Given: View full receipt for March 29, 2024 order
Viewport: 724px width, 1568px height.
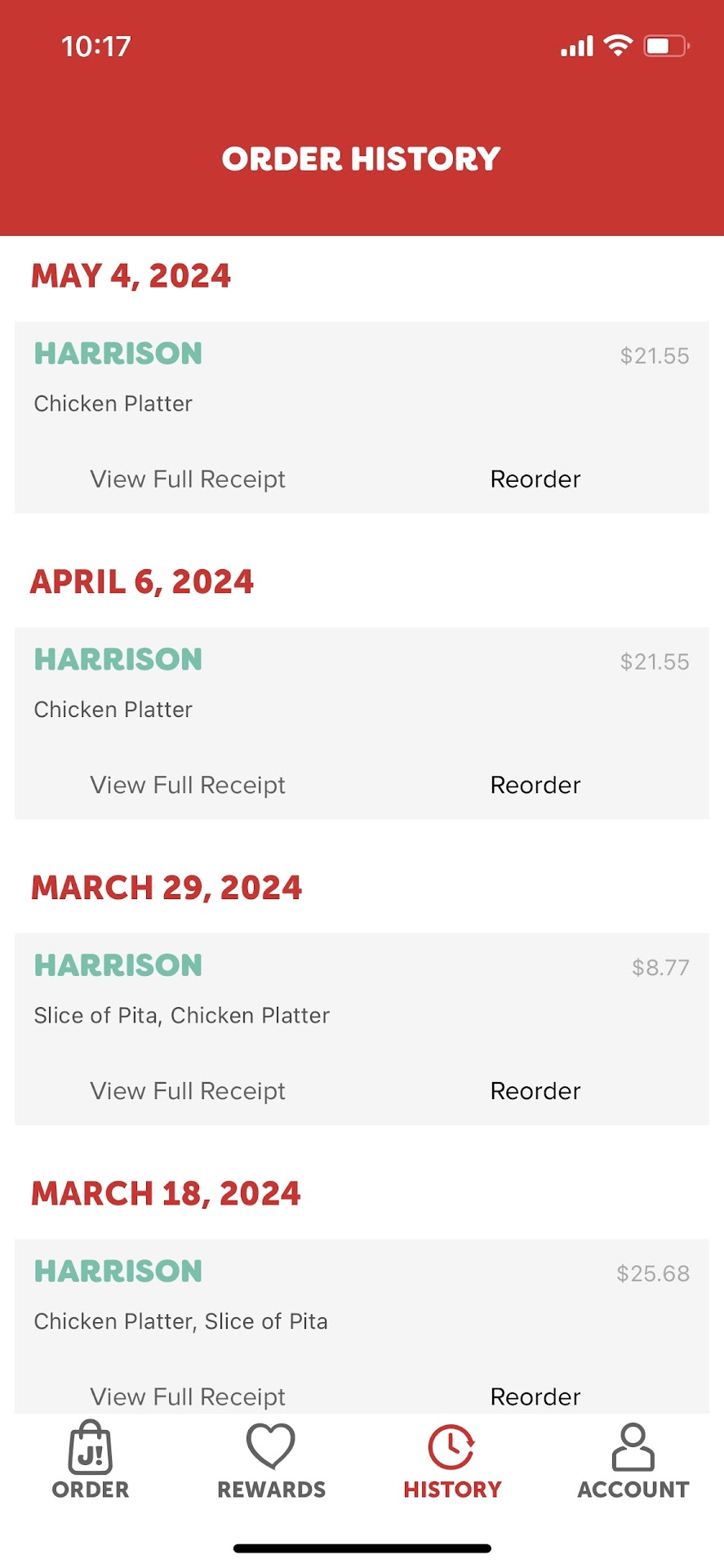Looking at the screenshot, I should coord(188,1091).
